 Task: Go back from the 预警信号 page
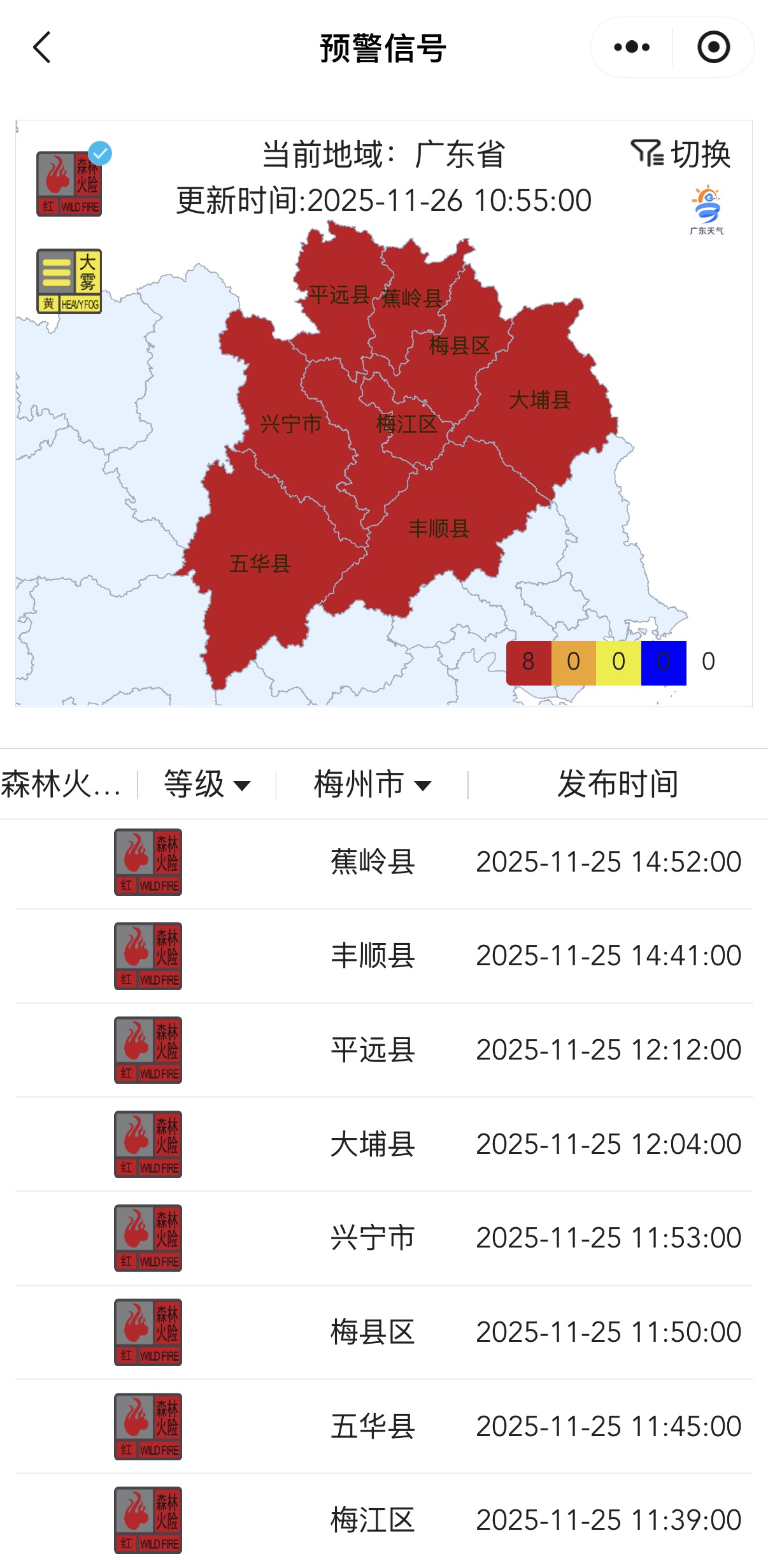coord(42,48)
